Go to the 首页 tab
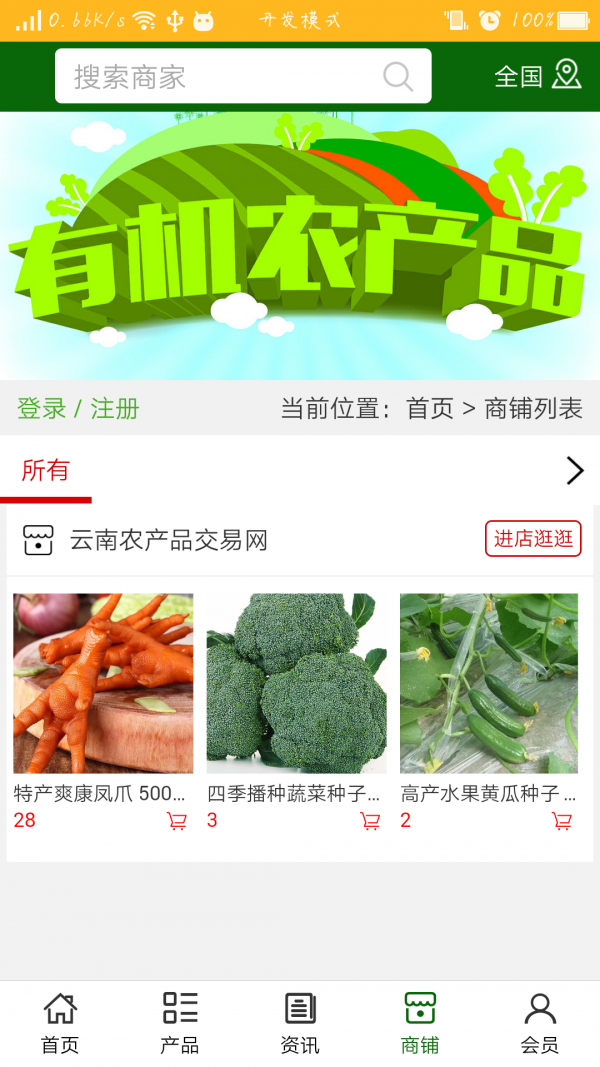 [x=60, y=1023]
